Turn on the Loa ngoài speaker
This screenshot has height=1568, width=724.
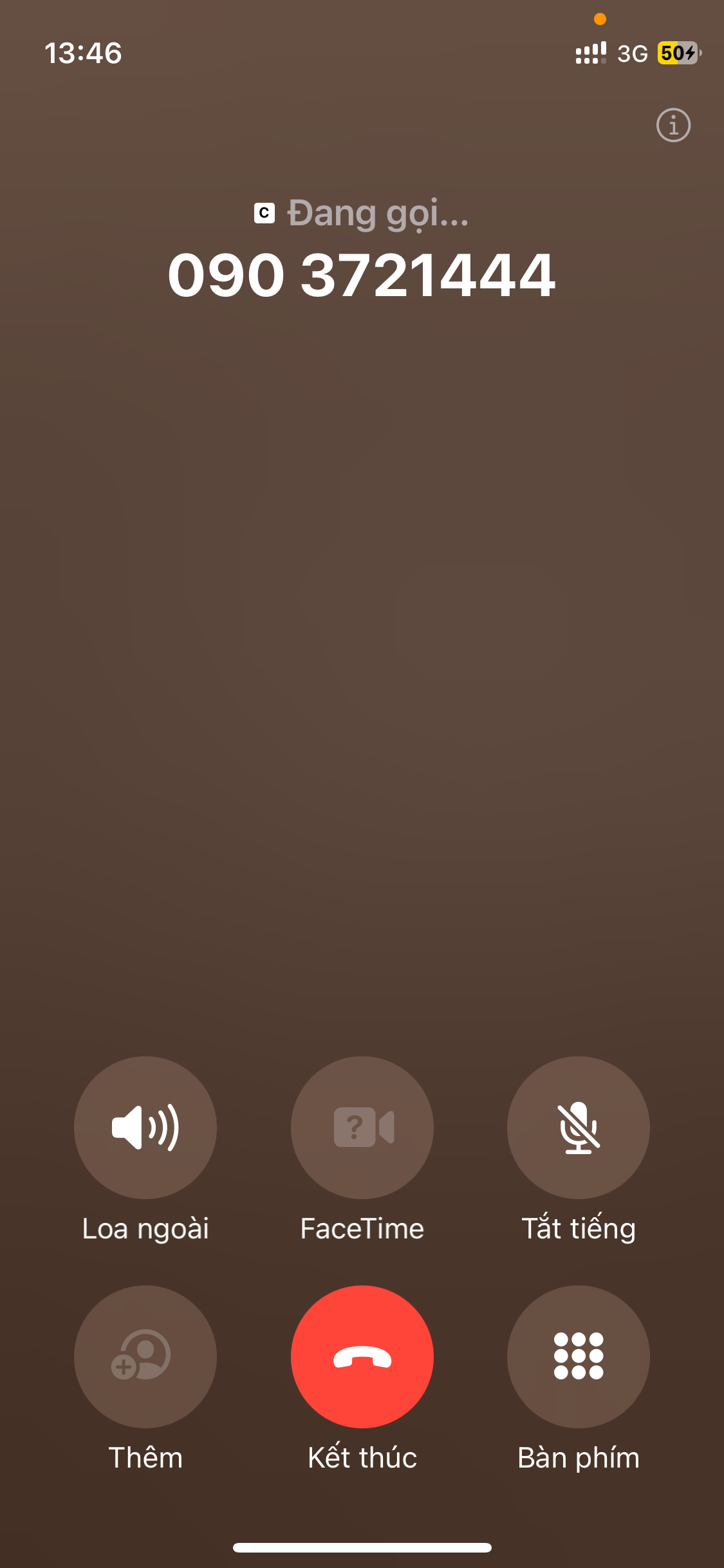(x=145, y=1127)
